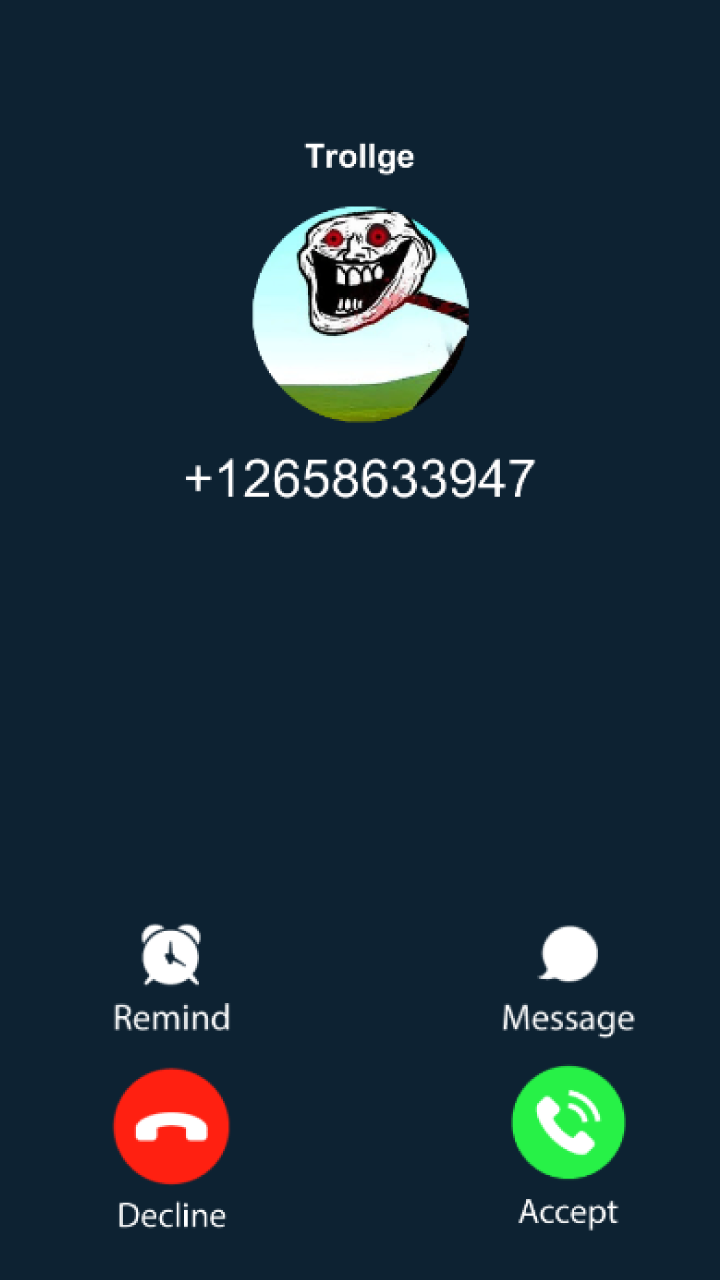Screen dimensions: 720x1280
Task: Tap the Trollge caller name
Action: (x=360, y=156)
